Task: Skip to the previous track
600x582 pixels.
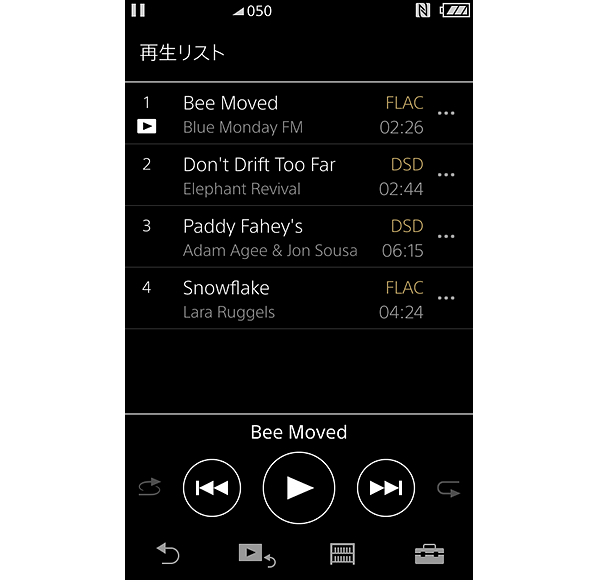Action: (x=212, y=488)
